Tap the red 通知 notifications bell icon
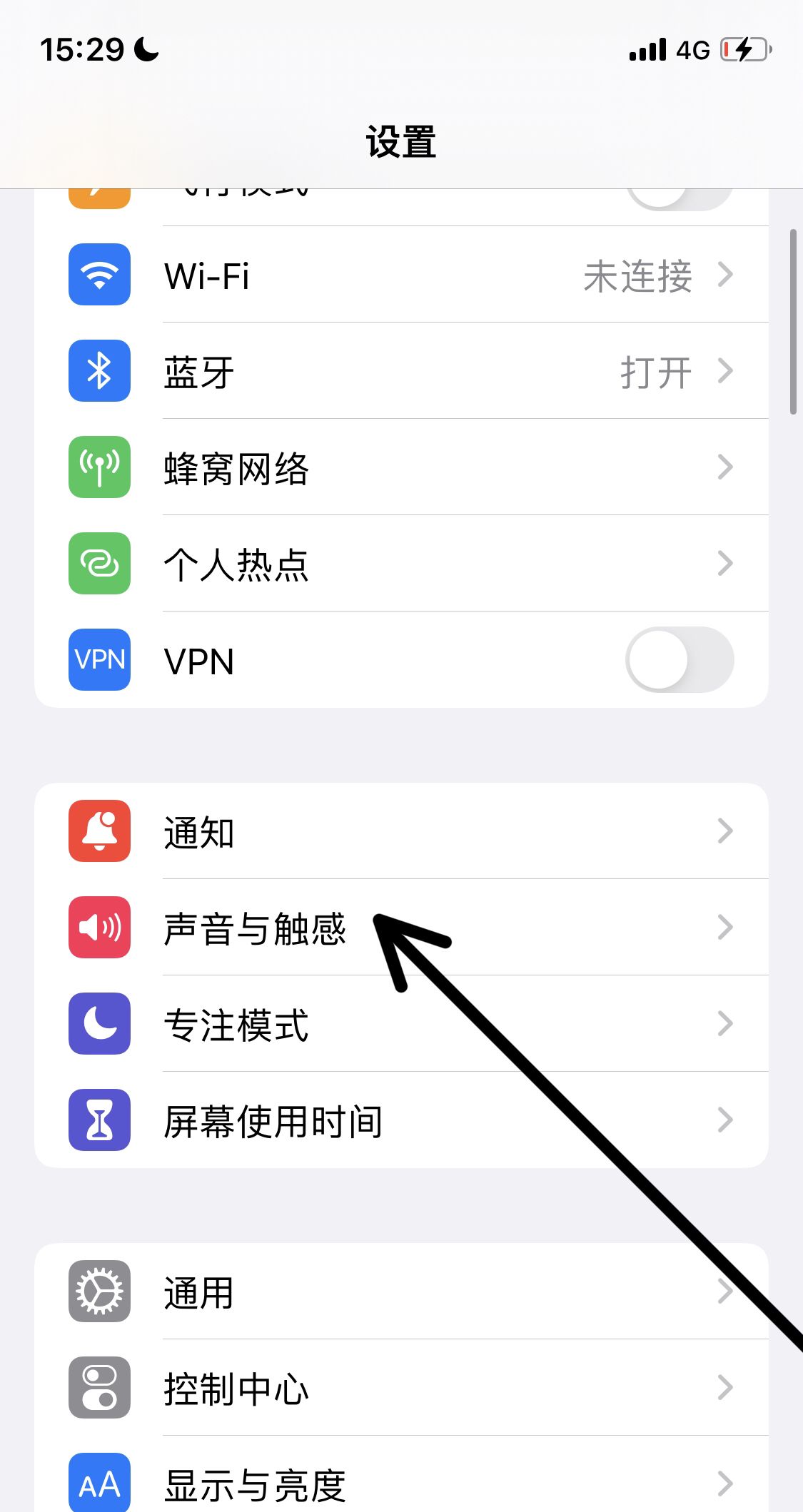This screenshot has height=1512, width=803. point(99,832)
